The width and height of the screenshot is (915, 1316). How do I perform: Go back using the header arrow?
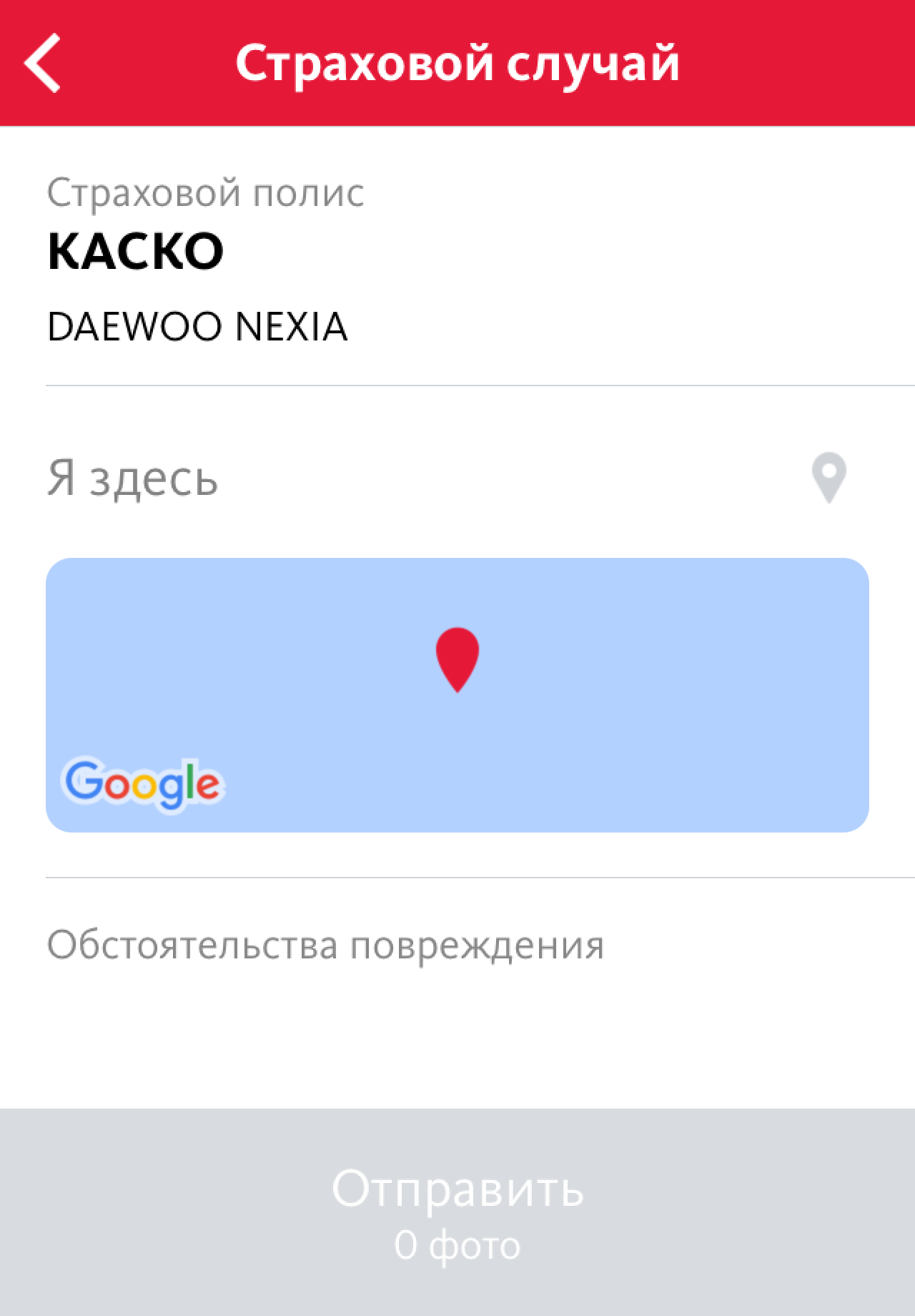tap(43, 63)
